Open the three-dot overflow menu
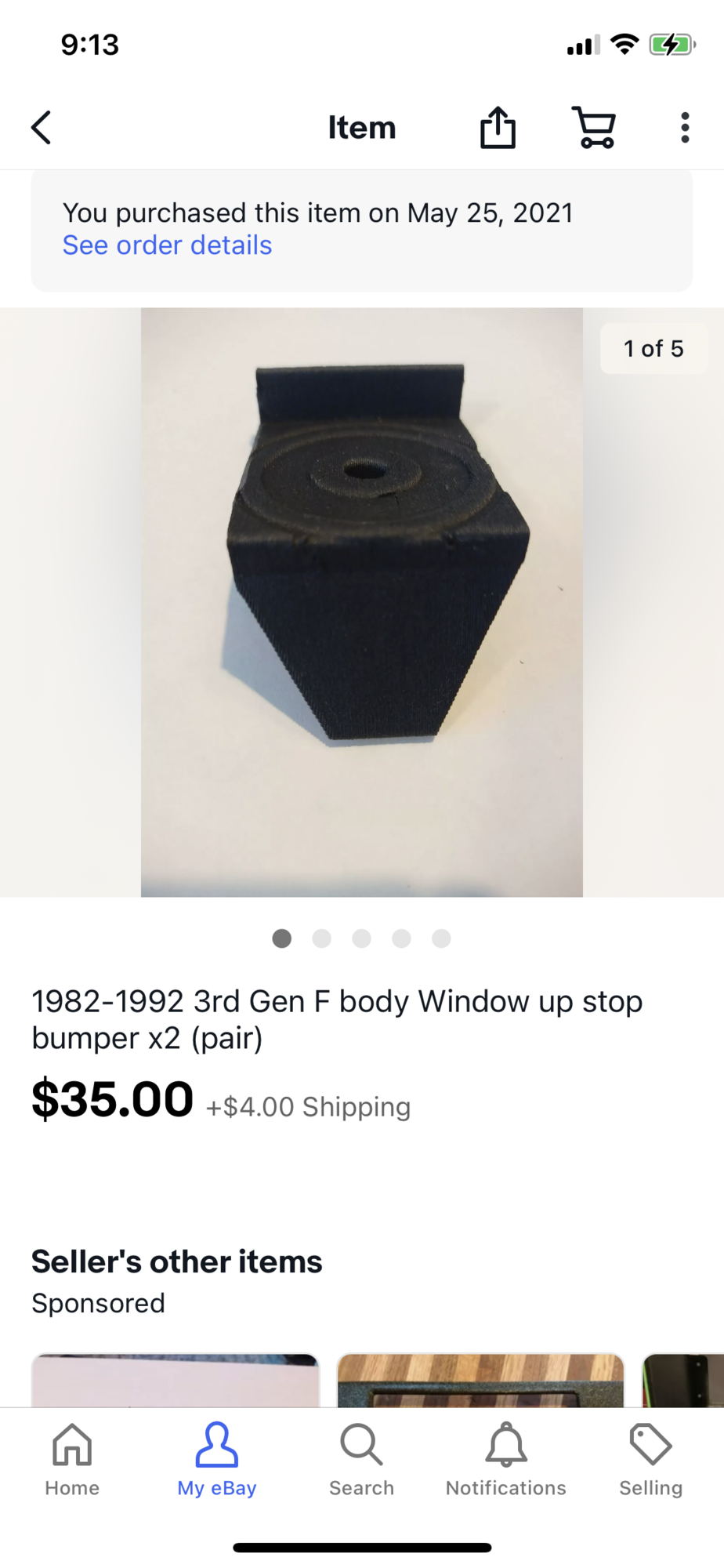The width and height of the screenshot is (724, 1568). [685, 128]
